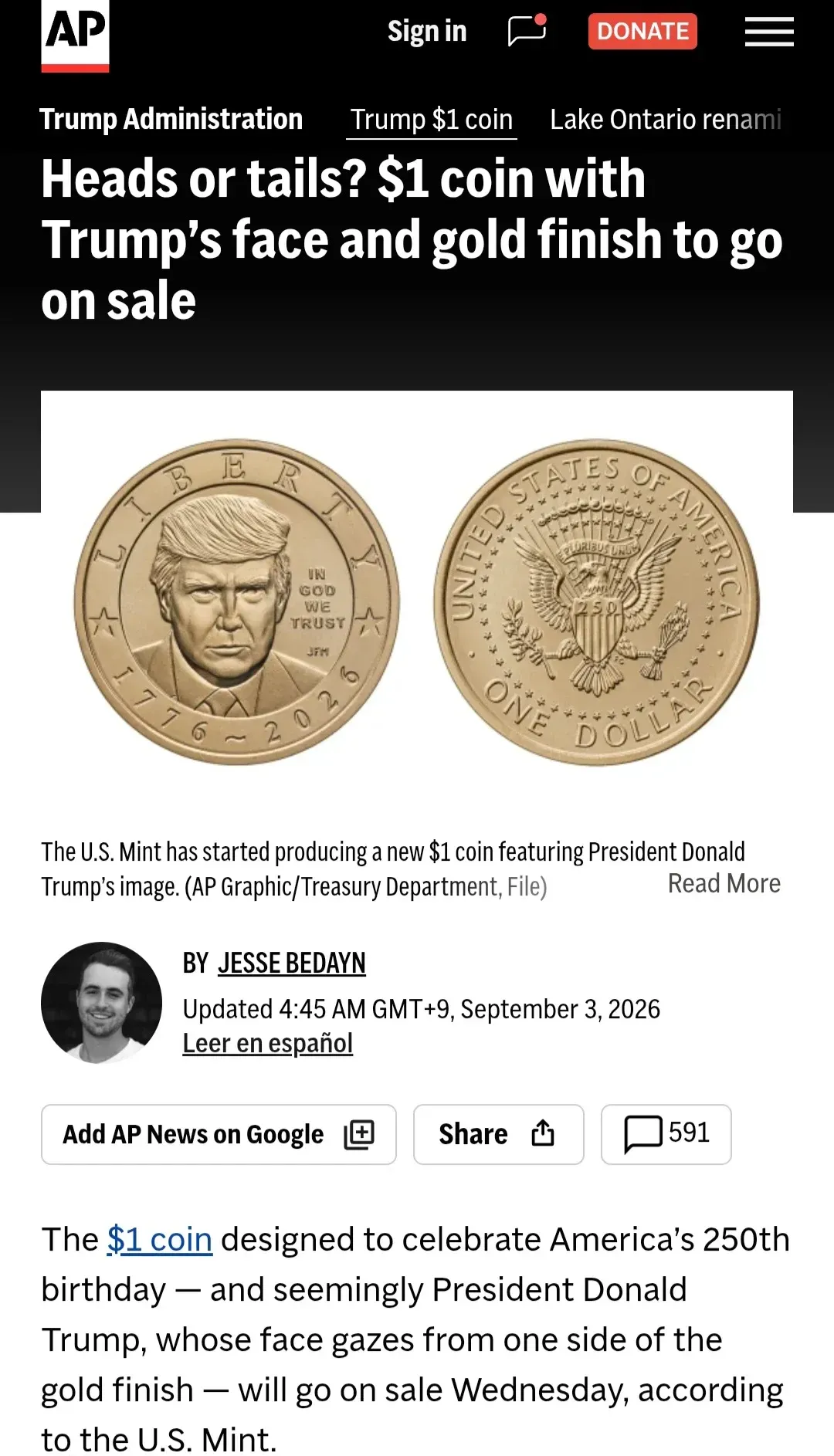The height and width of the screenshot is (1456, 834).
Task: Tap Add AP News on Google
Action: click(x=219, y=1134)
